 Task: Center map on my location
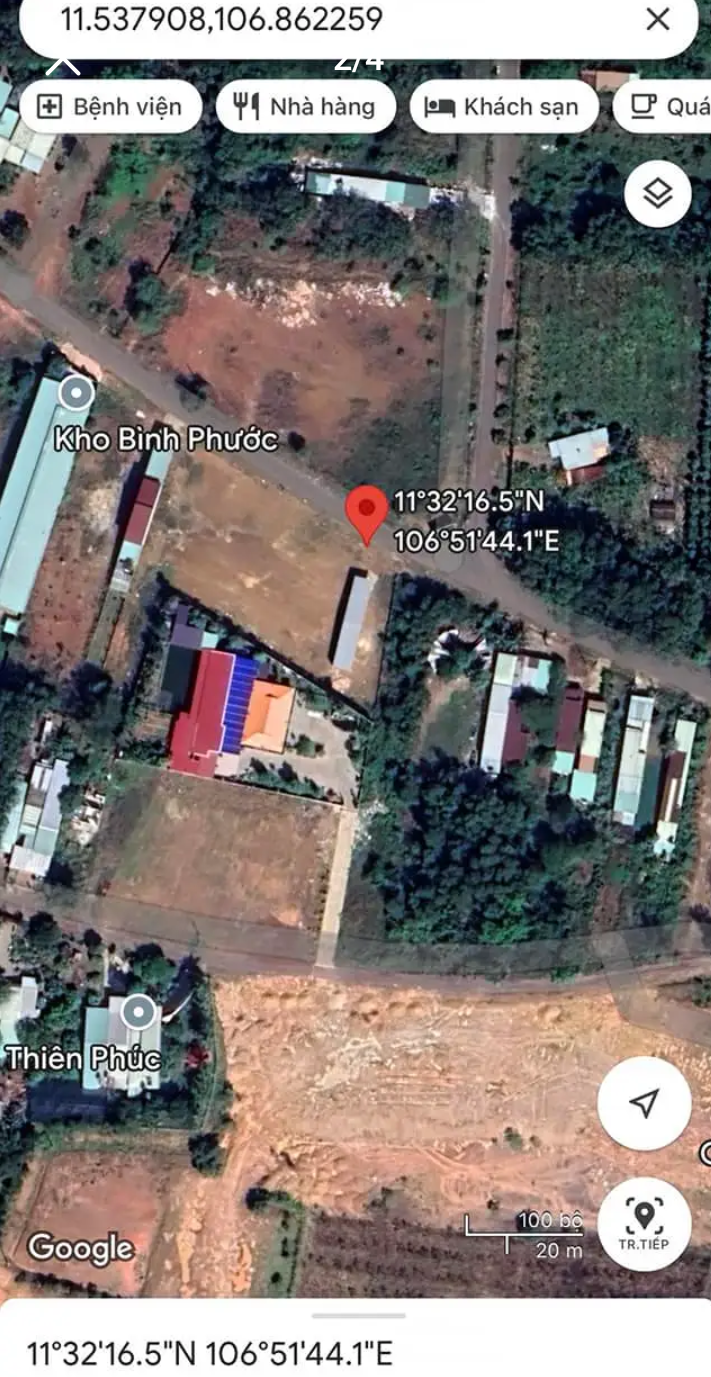644,1103
